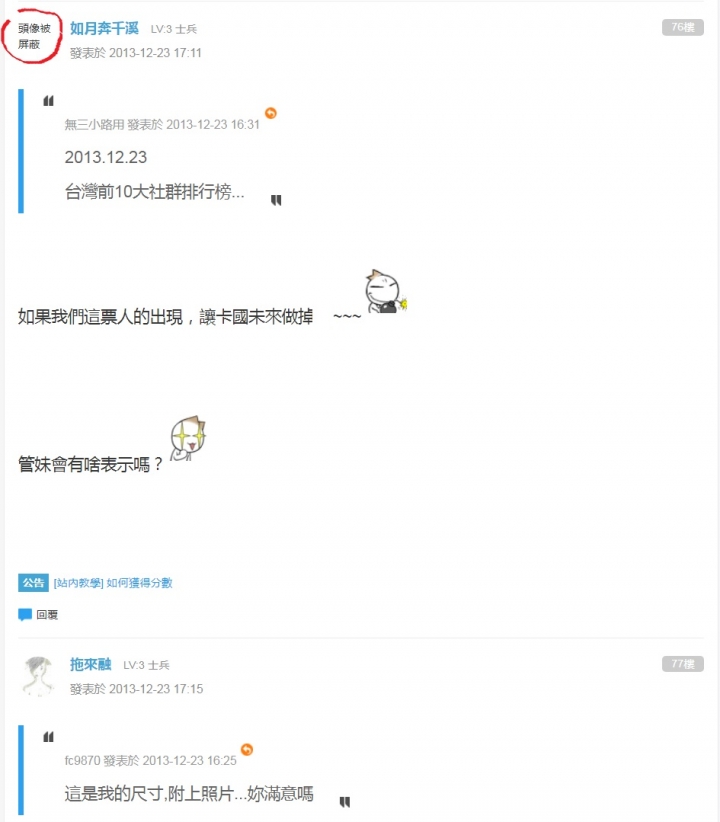Open 如月奔千溪's profile

[x=104, y=28]
